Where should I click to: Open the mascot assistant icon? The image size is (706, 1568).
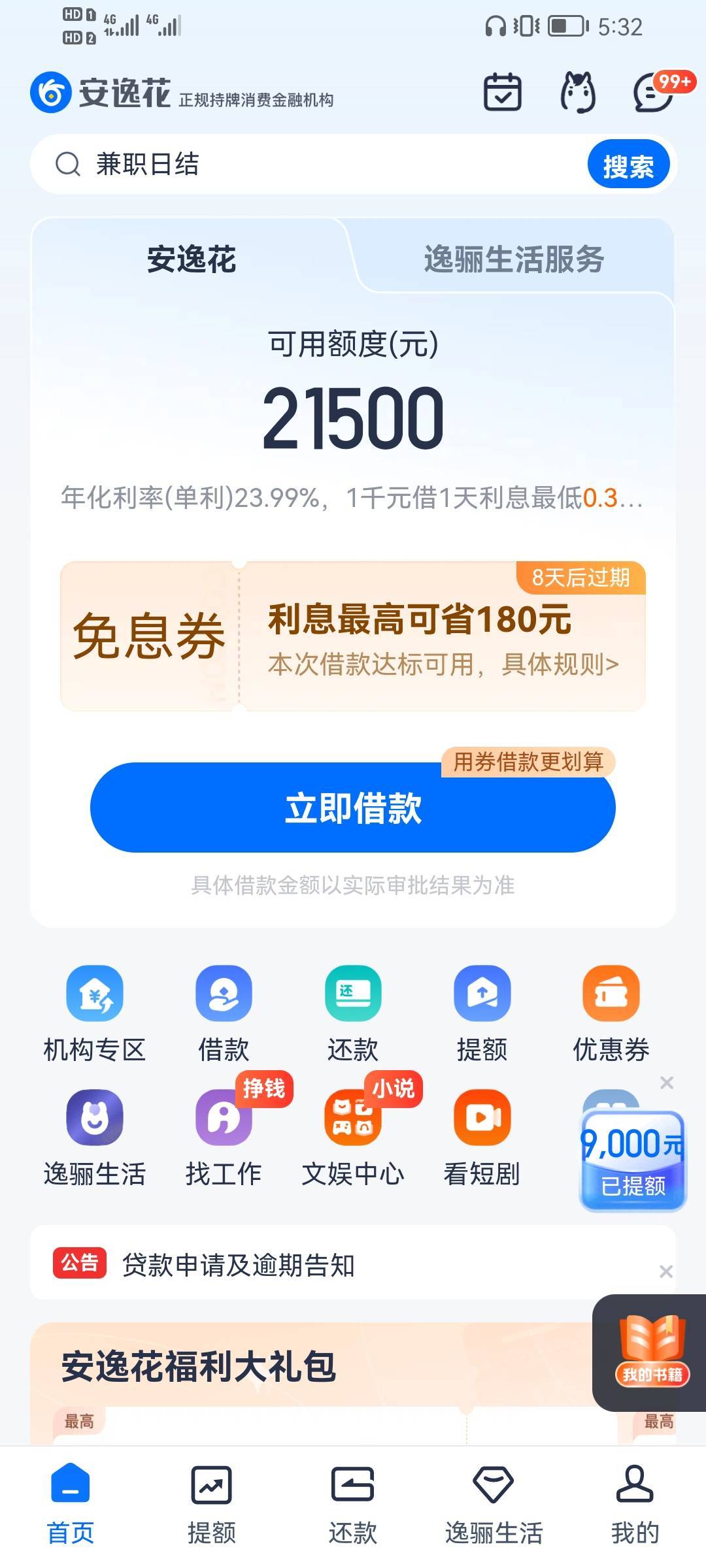(x=579, y=92)
